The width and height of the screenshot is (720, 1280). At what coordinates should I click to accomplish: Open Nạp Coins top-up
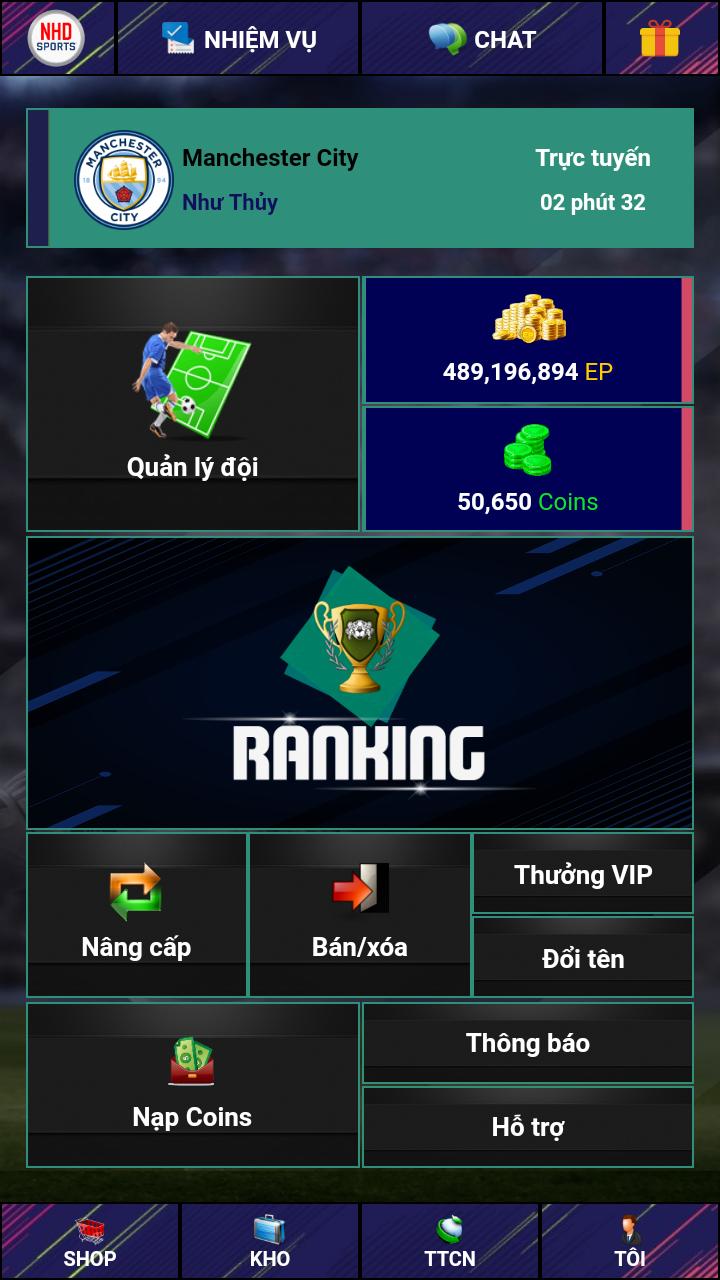point(192,1085)
